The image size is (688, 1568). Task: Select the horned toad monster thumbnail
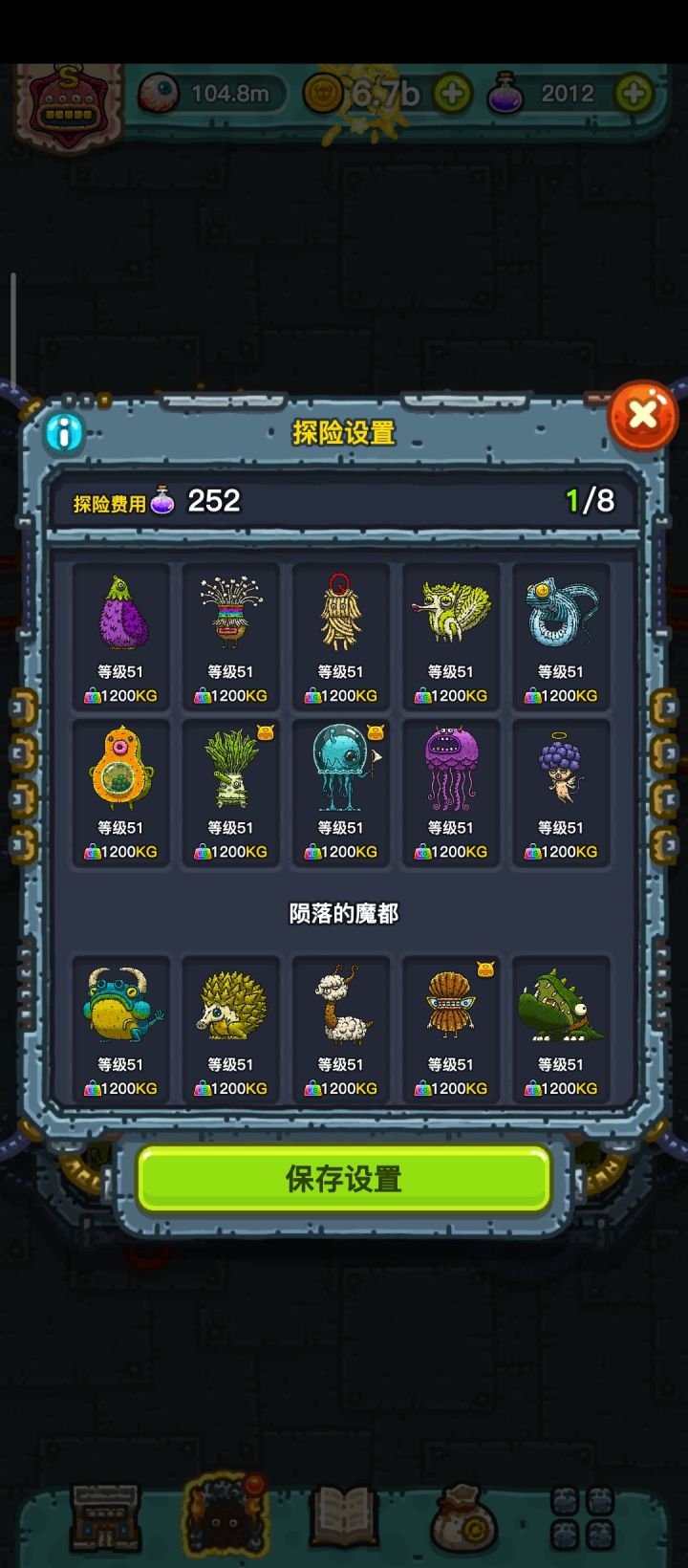pyautogui.click(x=120, y=1004)
